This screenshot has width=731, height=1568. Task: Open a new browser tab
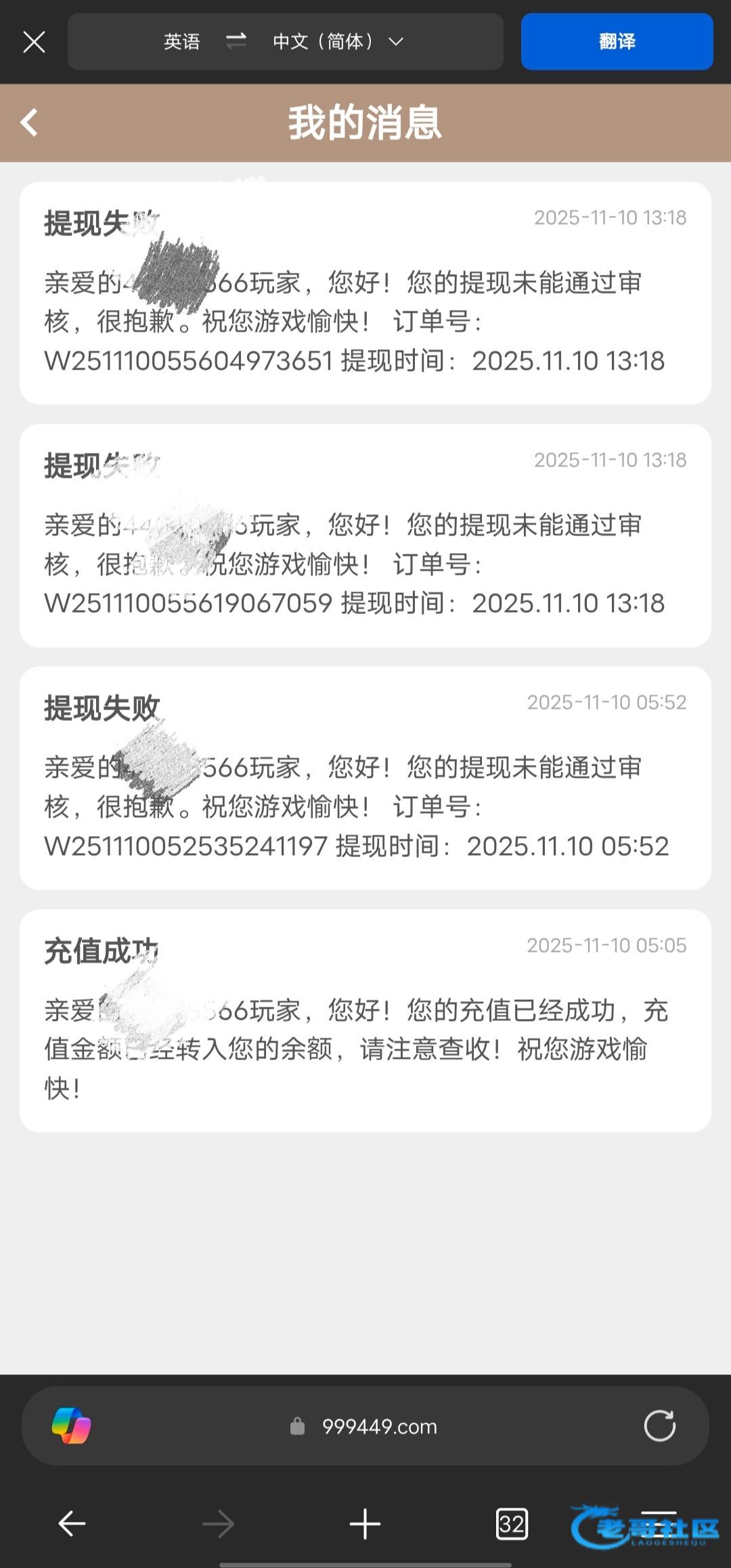click(365, 1524)
